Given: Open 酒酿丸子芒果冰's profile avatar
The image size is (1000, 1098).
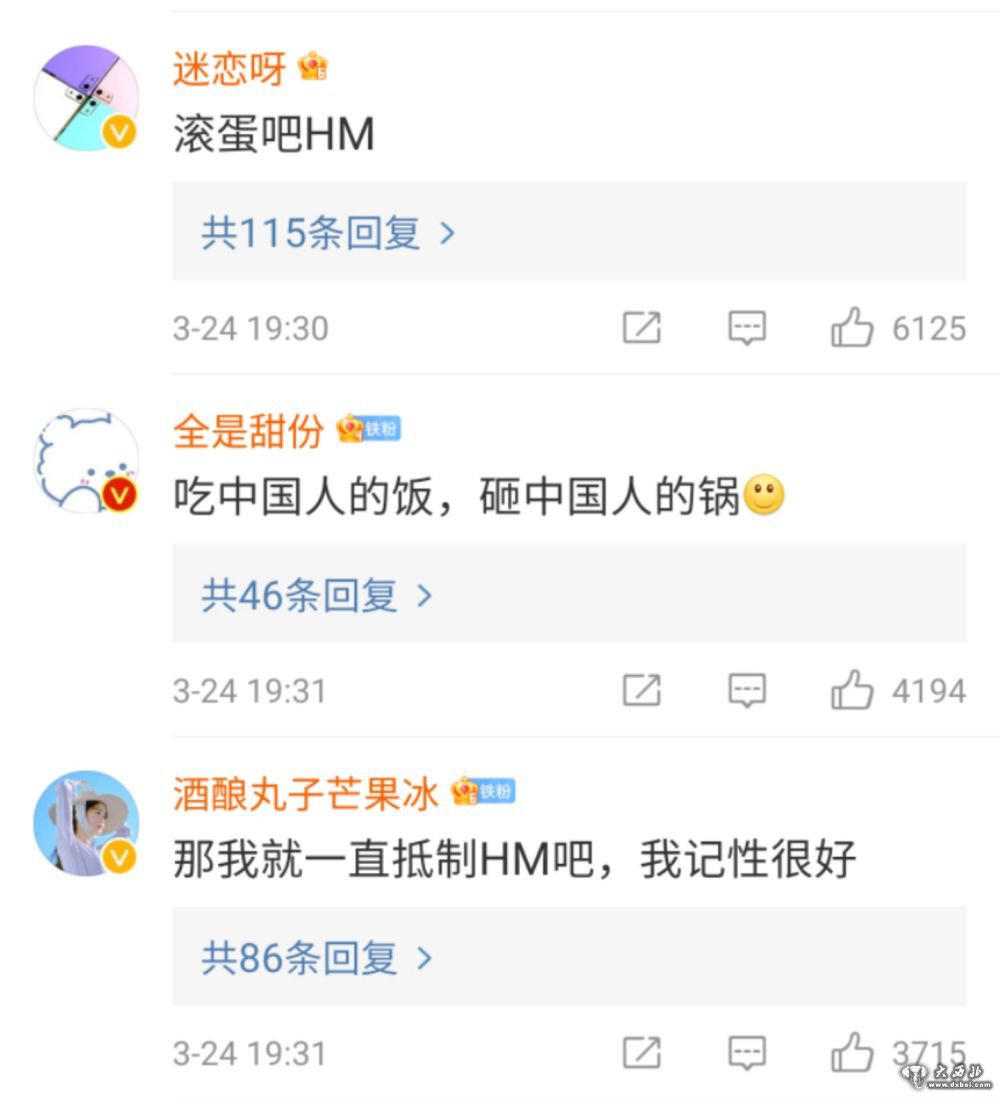Looking at the screenshot, I should coord(85,822).
